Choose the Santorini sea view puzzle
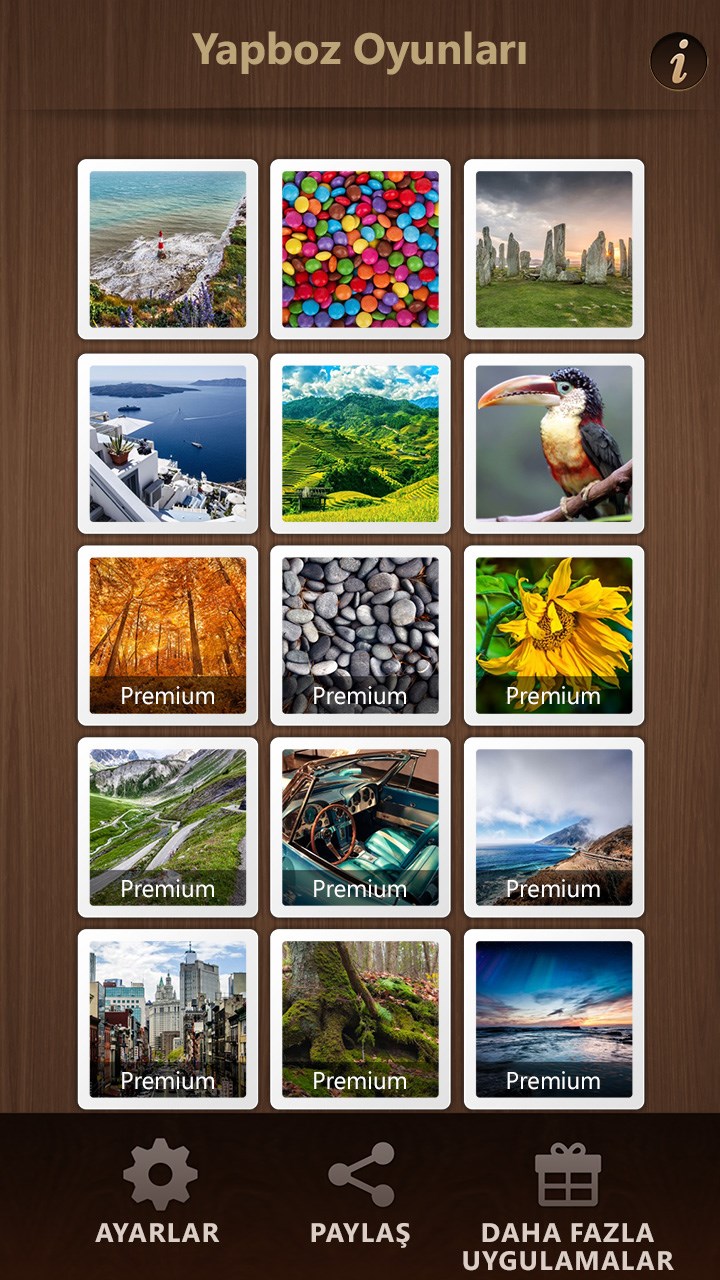The image size is (720, 1280). click(x=168, y=443)
